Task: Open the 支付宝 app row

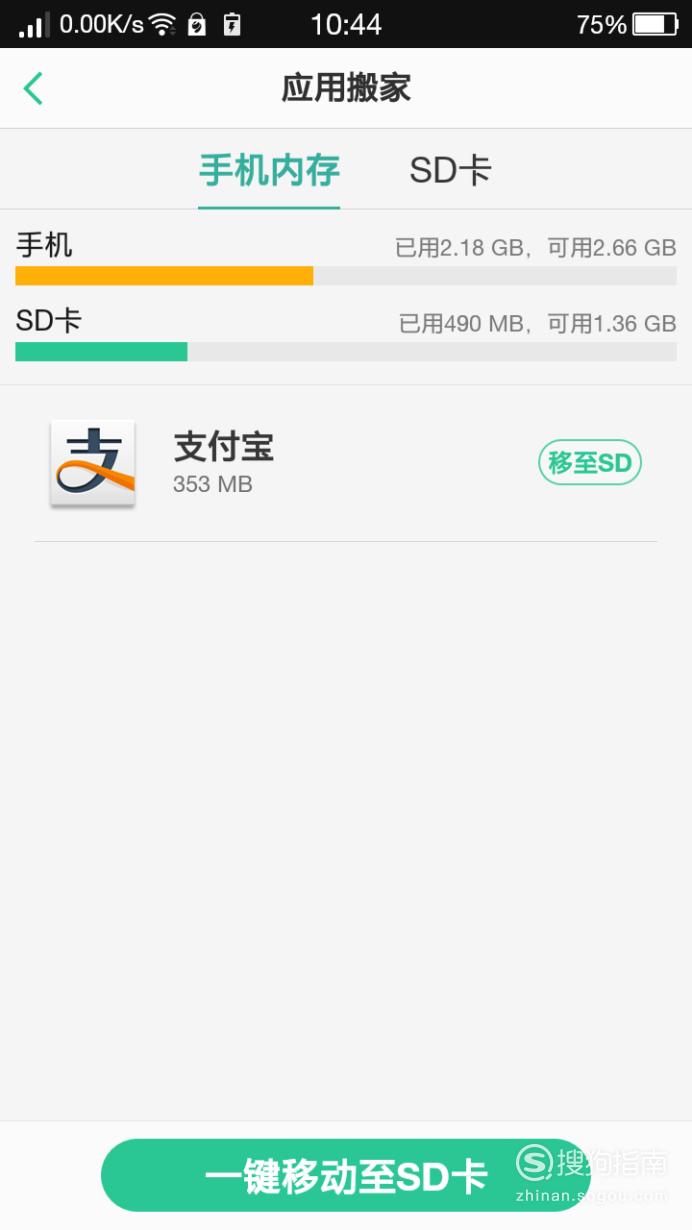Action: pyautogui.click(x=346, y=463)
